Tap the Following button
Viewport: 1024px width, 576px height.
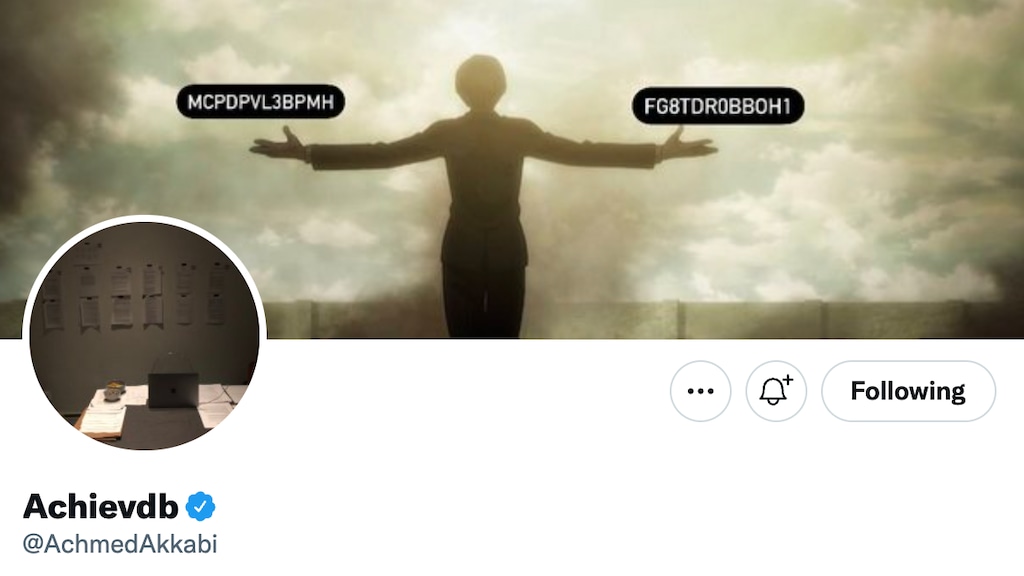(908, 391)
